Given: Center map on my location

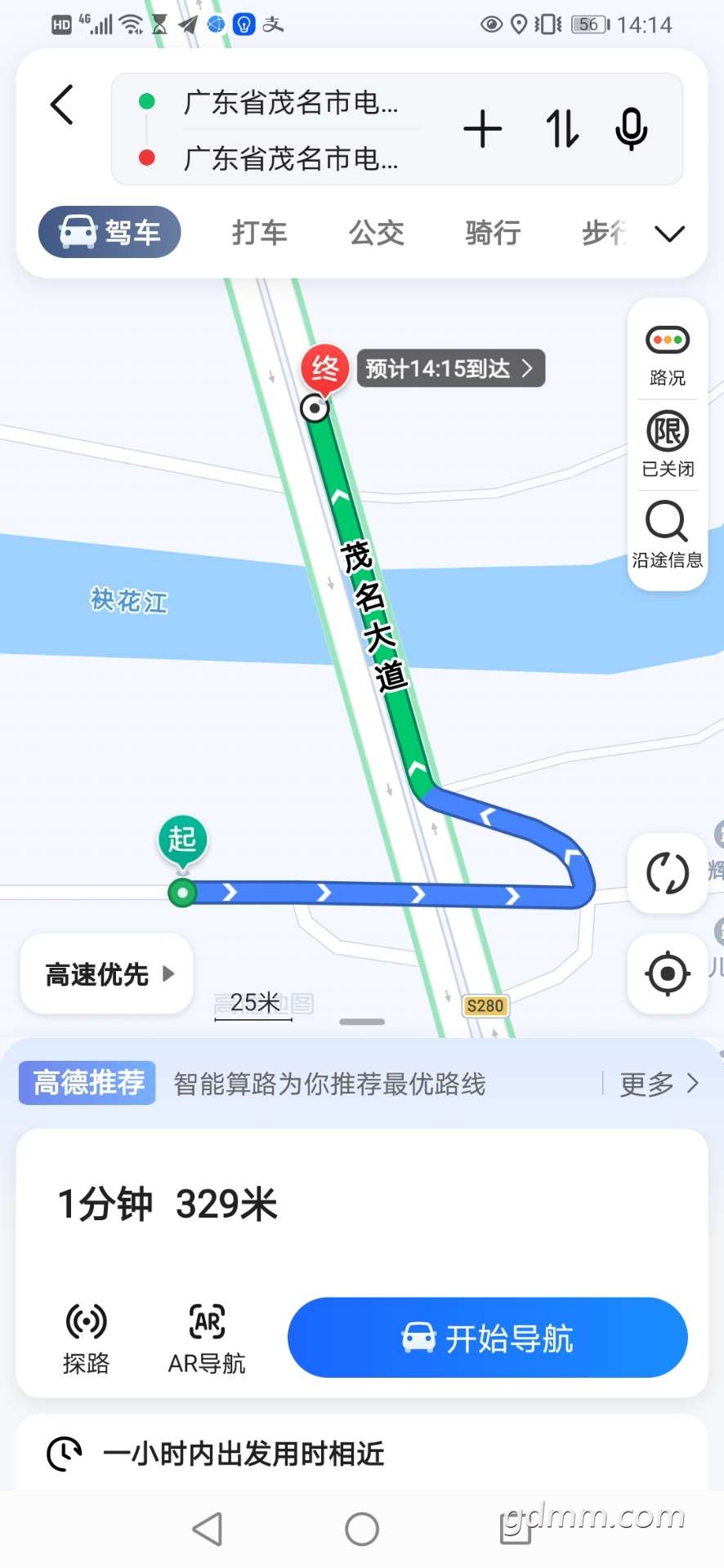Looking at the screenshot, I should click(668, 973).
